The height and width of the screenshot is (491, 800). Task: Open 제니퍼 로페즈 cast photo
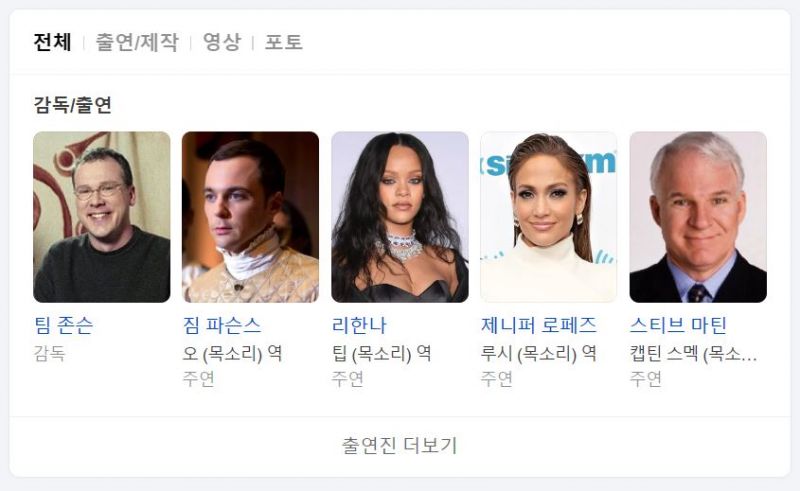pyautogui.click(x=548, y=217)
